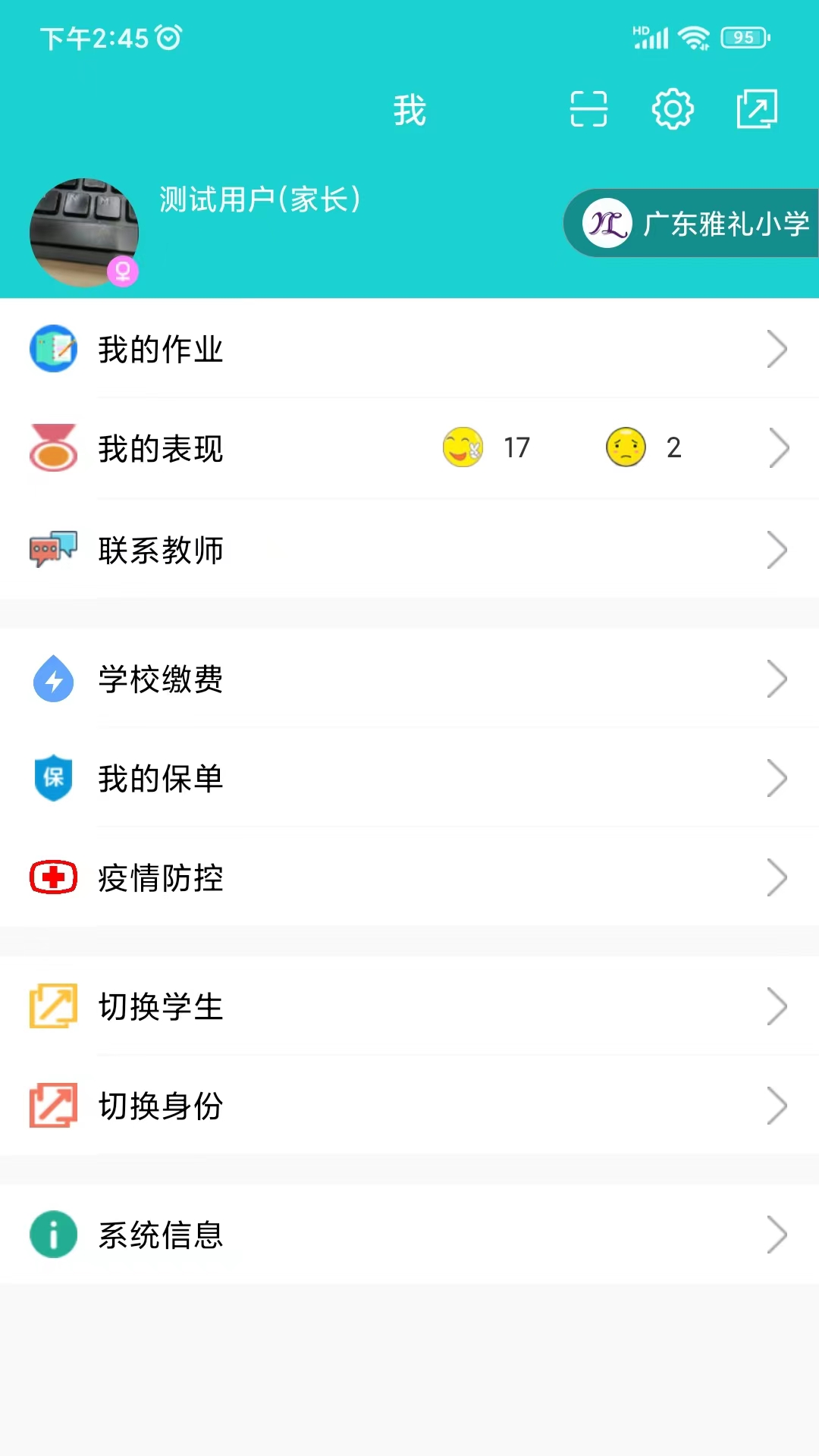Expand the 系统信息 row chevron

779,1235
